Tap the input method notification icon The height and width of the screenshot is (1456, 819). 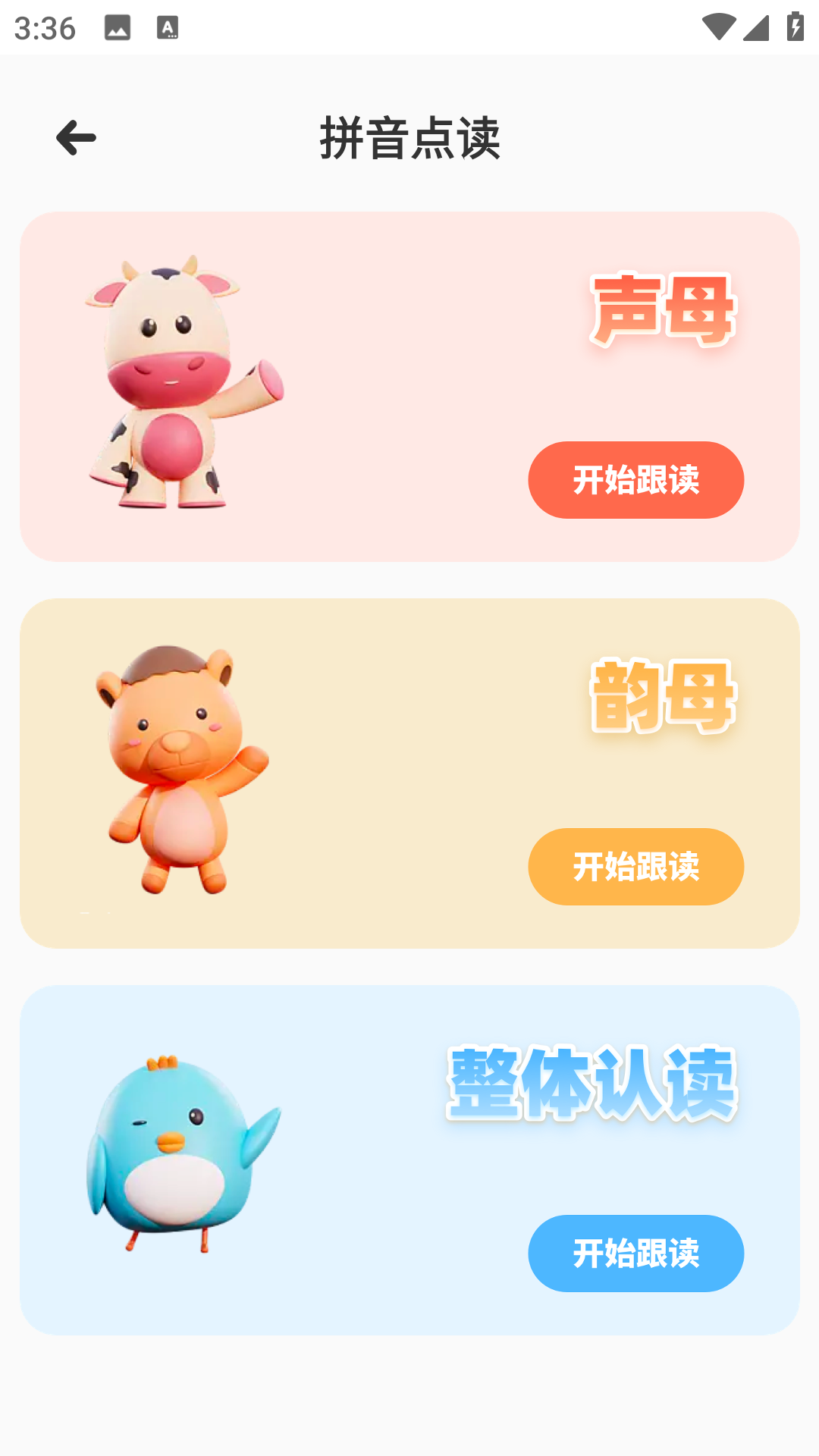coord(168,29)
